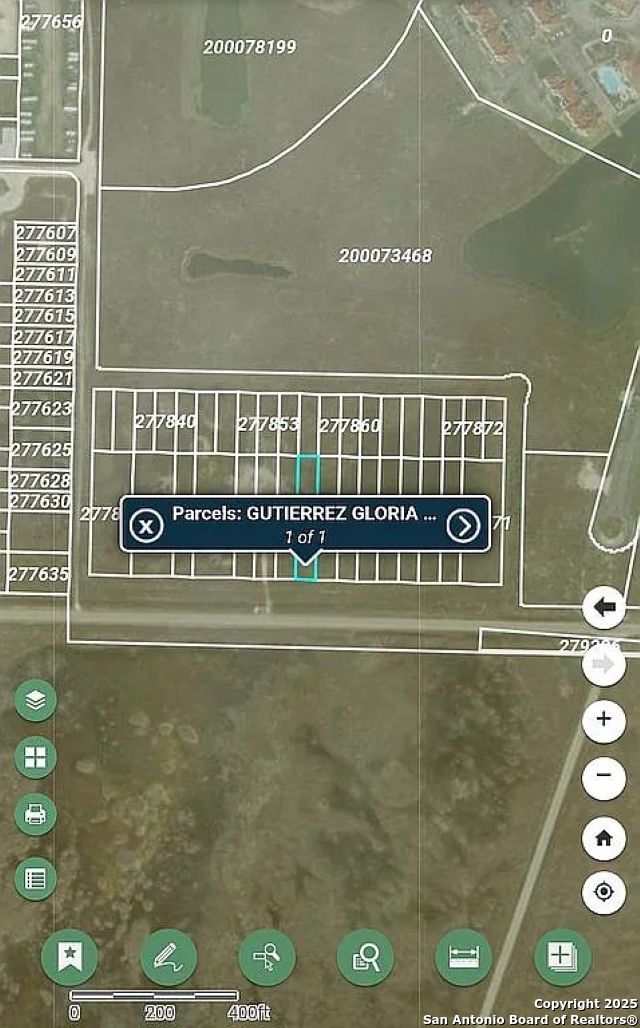Close the Gutierrez Gloria parcel popup
The height and width of the screenshot is (1028, 640).
tap(147, 525)
